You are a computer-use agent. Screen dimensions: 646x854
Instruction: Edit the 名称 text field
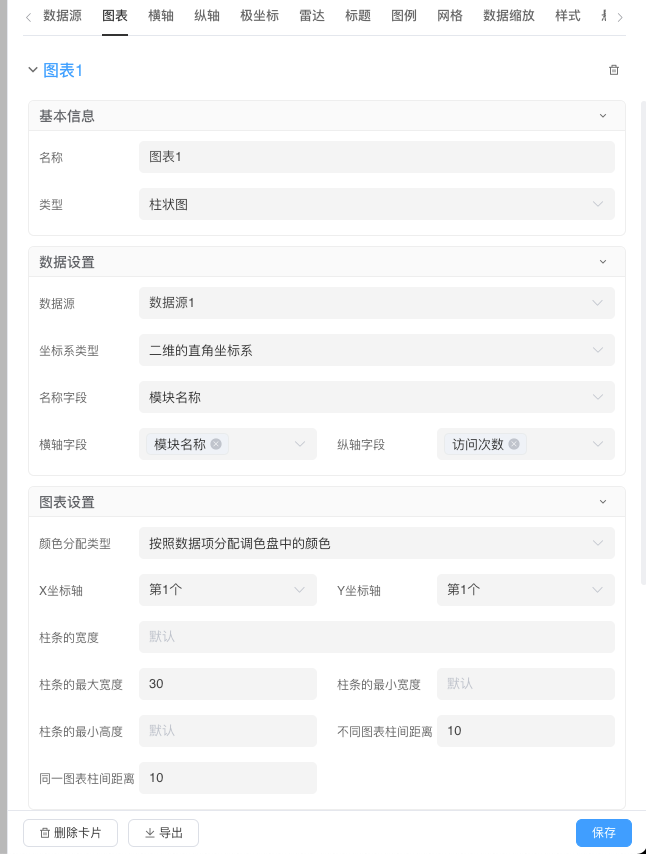click(376, 157)
